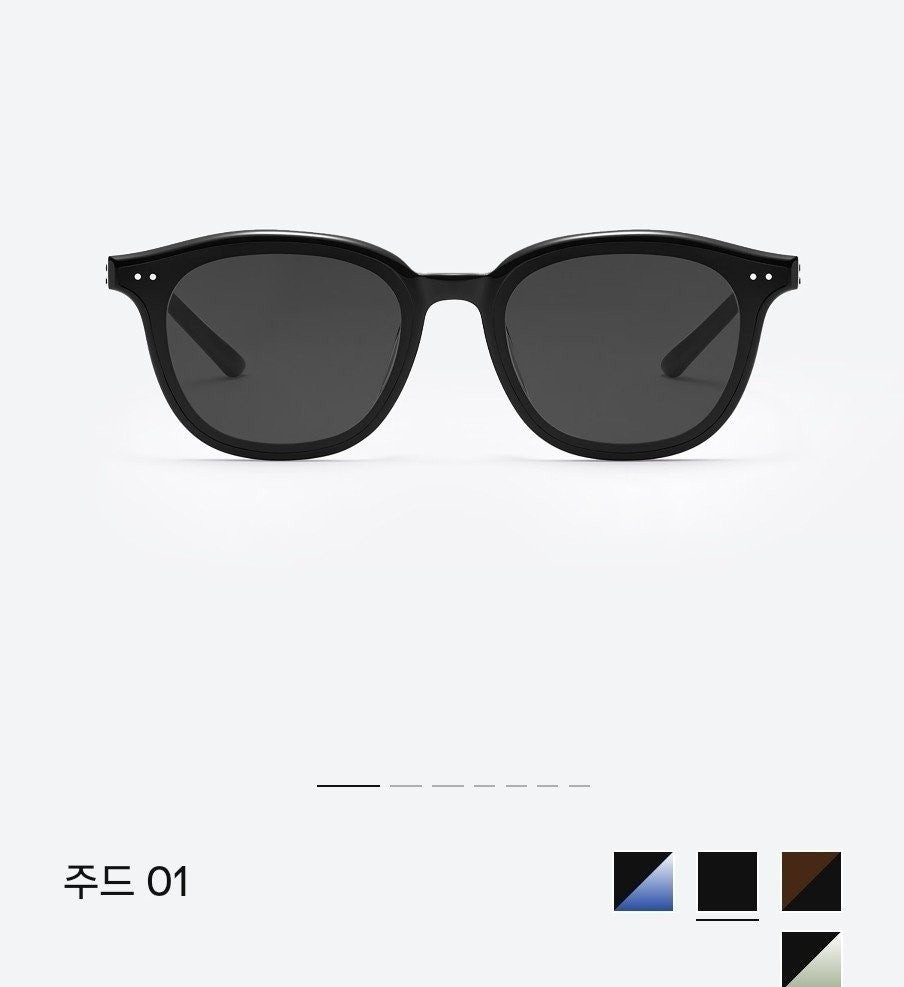Choose the brown and black color swatch
This screenshot has width=904, height=987.
(x=811, y=881)
